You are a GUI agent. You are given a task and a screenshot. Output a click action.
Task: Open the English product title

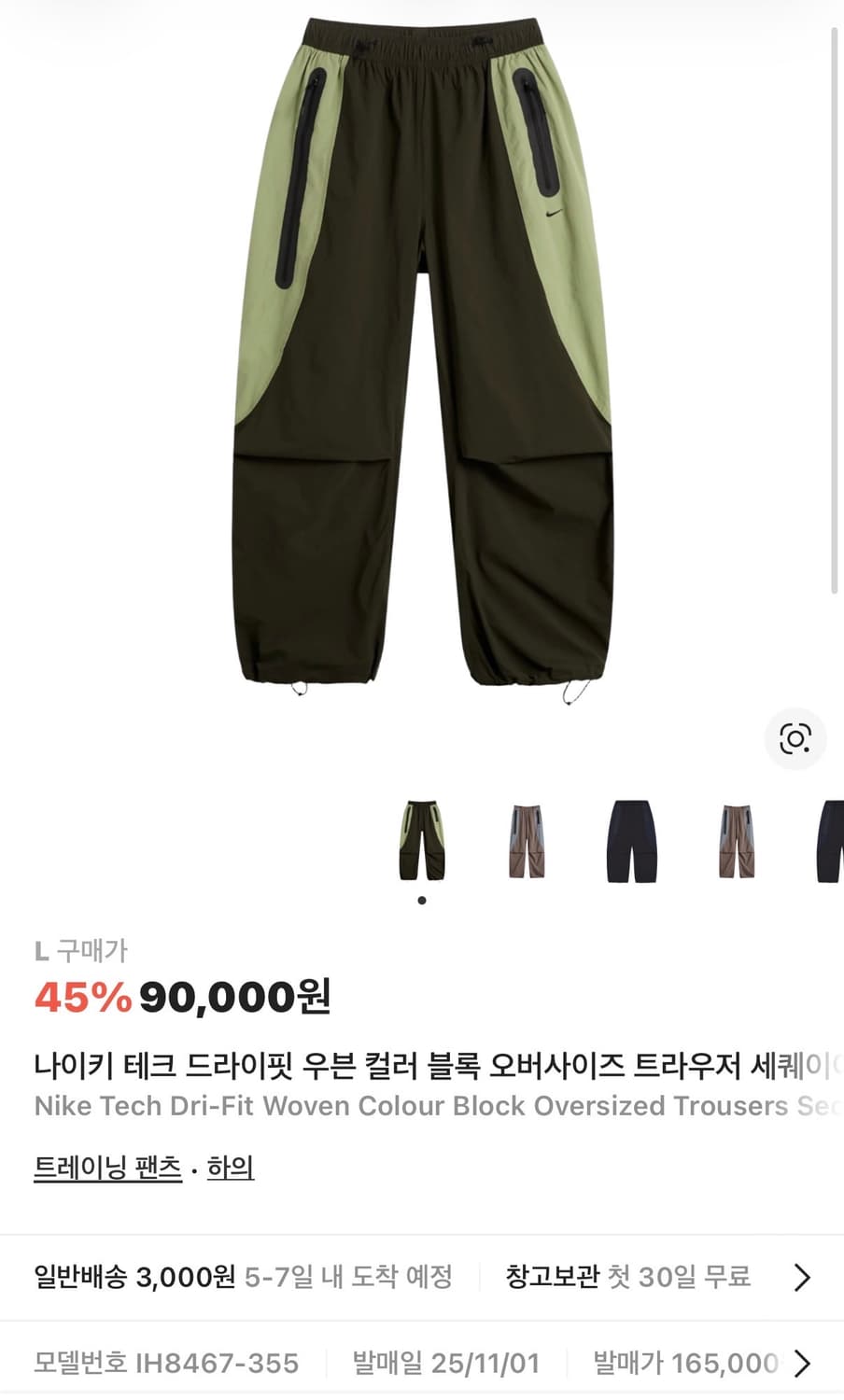pyautogui.click(x=411, y=1106)
